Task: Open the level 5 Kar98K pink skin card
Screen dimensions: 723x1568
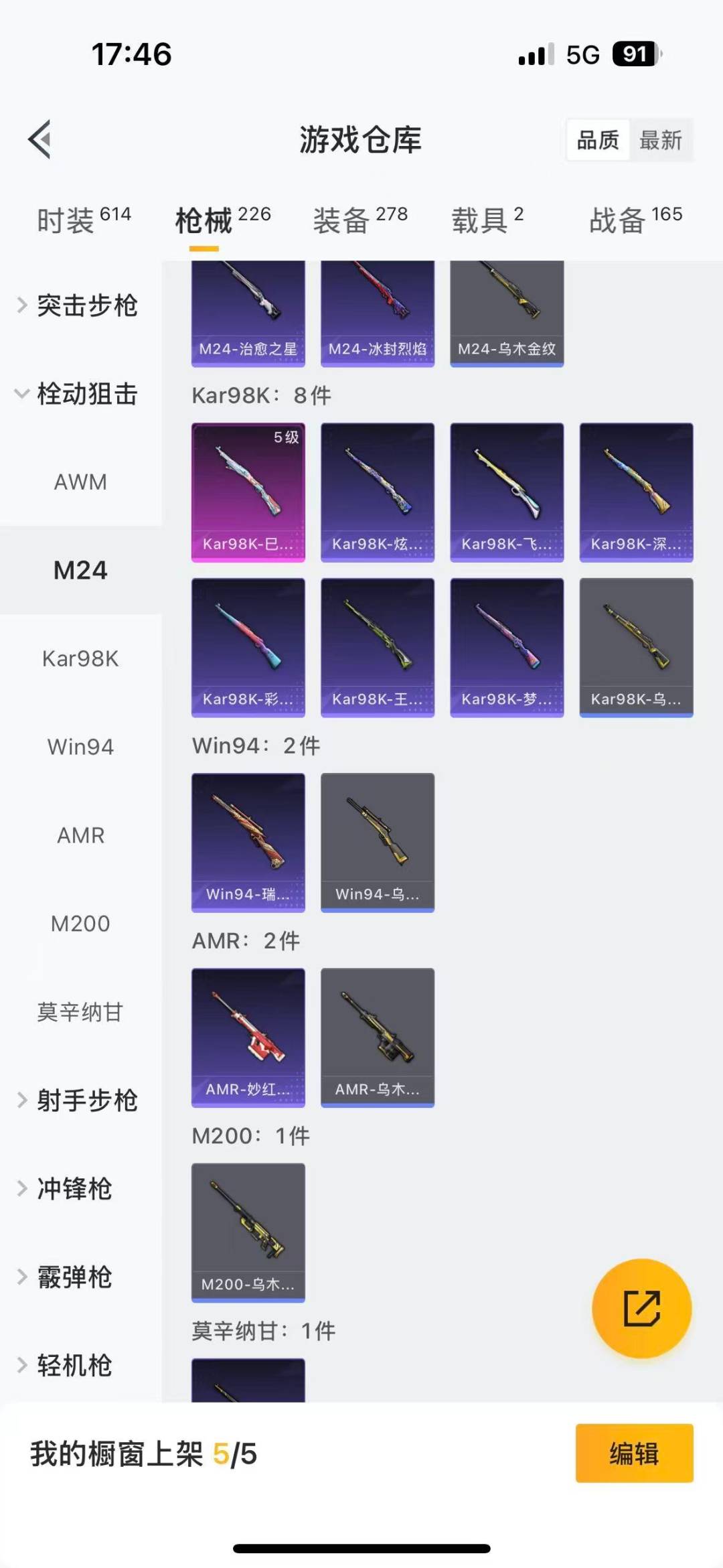Action: coord(248,492)
